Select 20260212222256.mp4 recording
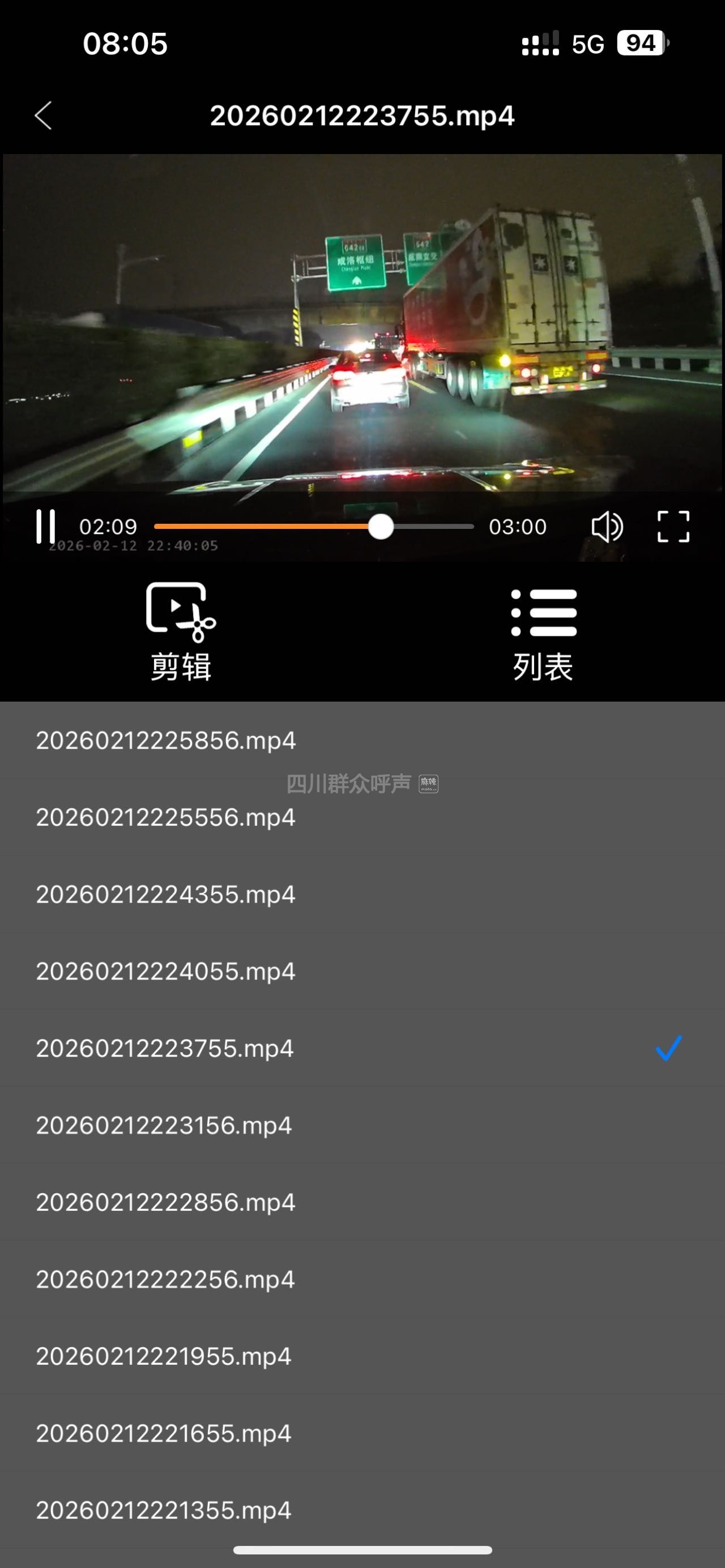This screenshot has width=725, height=1568. click(x=165, y=1279)
